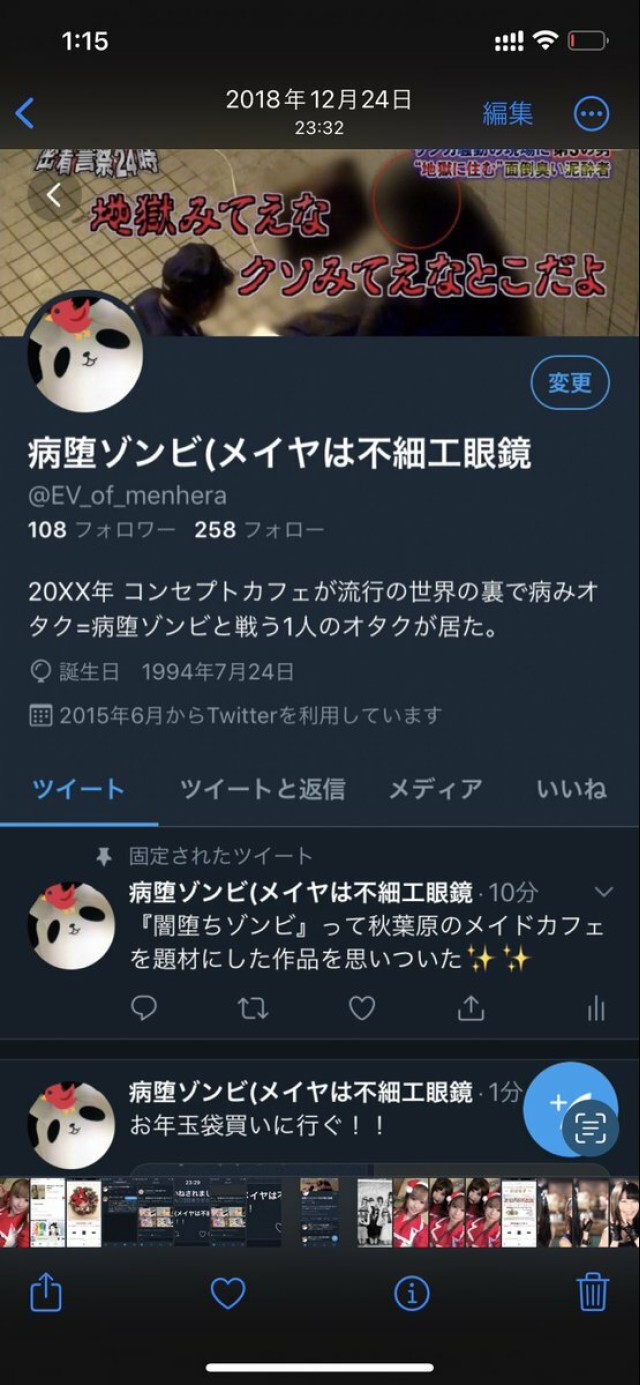Share this photo
Viewport: 640px width, 1385px height.
pyautogui.click(x=46, y=1294)
